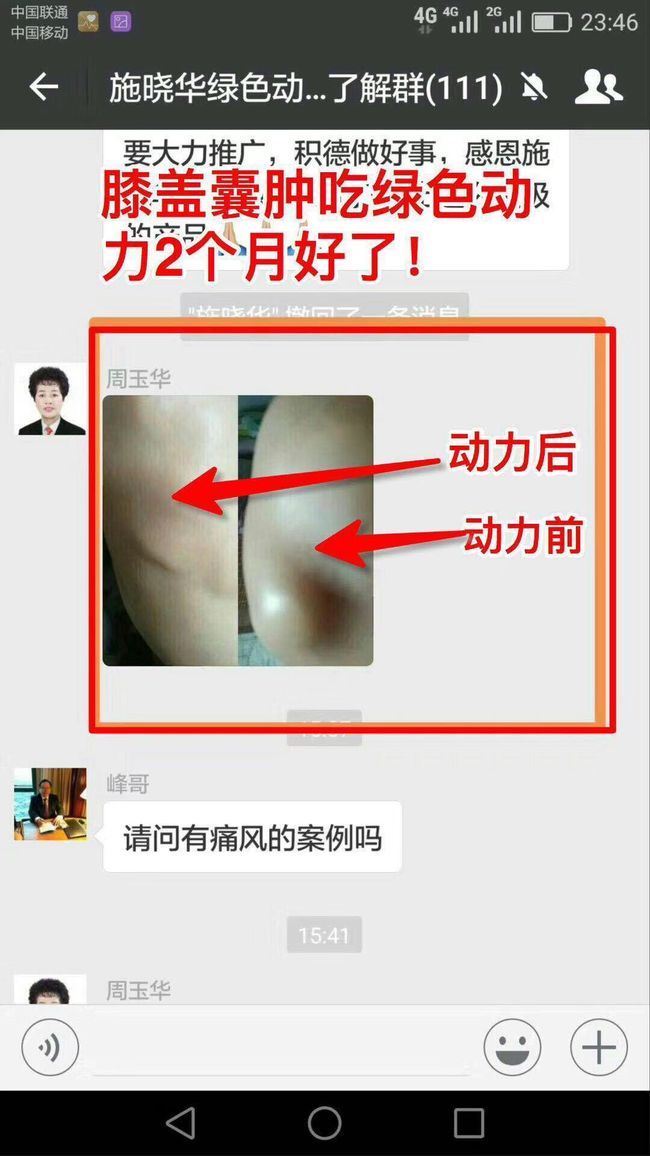
Task: Switch to voice message input
Action: click(x=50, y=1047)
